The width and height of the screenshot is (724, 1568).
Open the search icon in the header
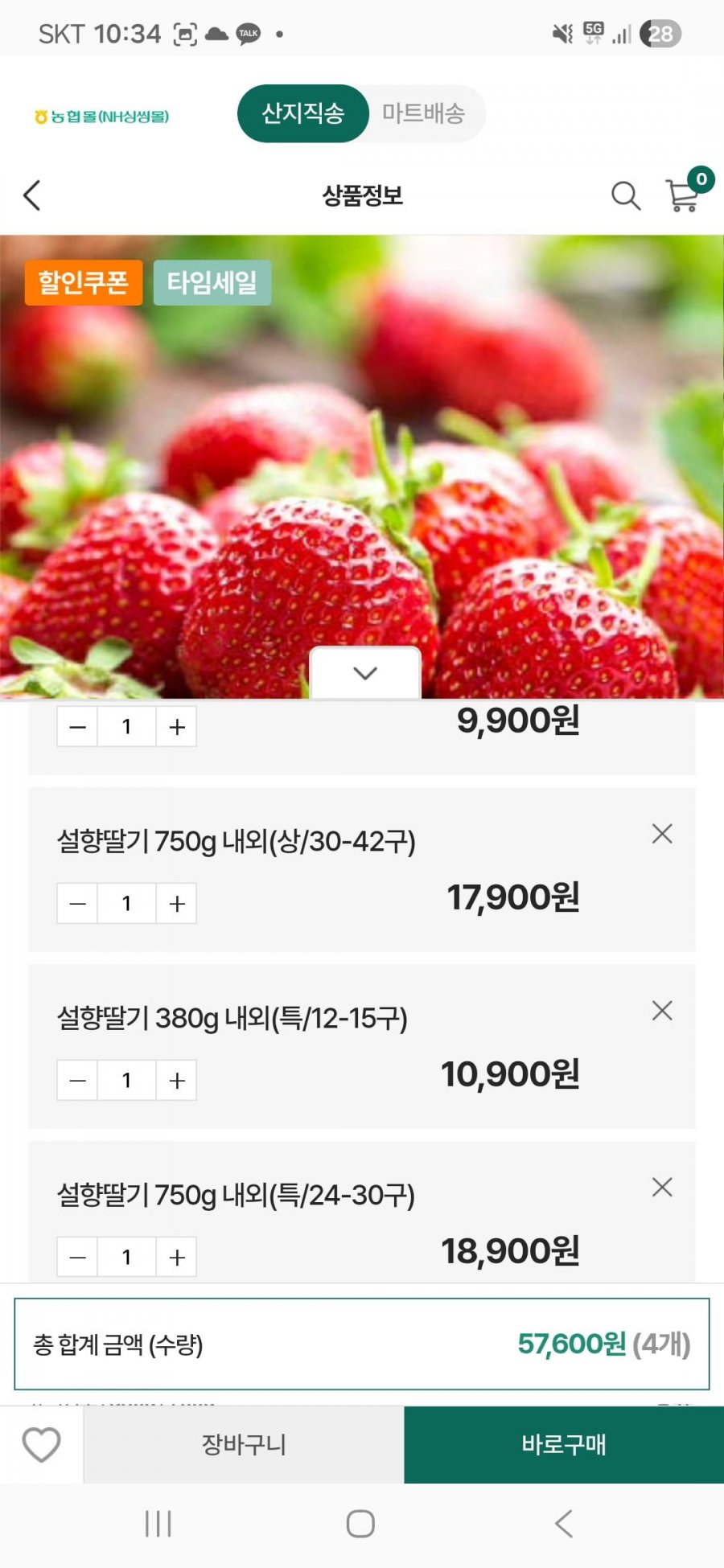click(x=625, y=195)
